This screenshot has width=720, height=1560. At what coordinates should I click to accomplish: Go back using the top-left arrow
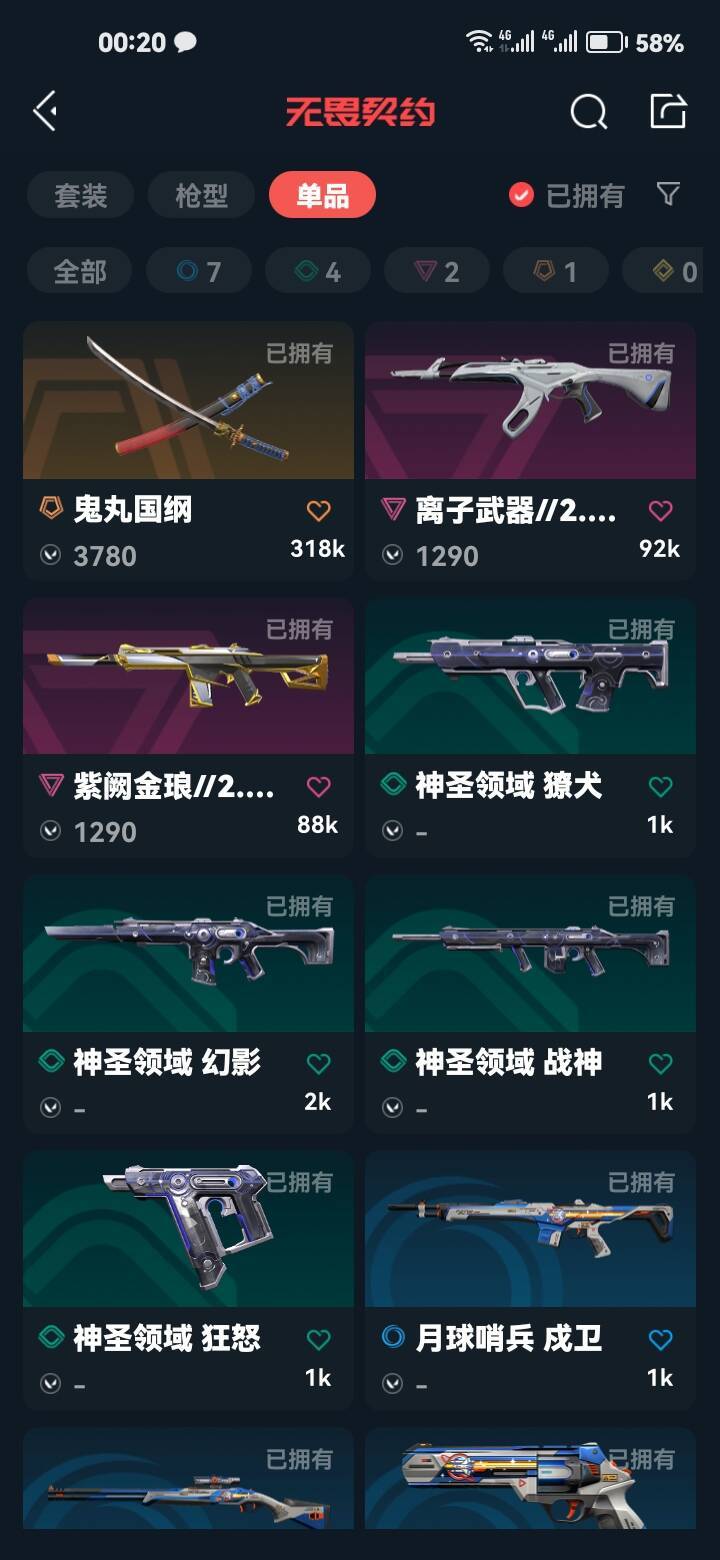coord(45,111)
